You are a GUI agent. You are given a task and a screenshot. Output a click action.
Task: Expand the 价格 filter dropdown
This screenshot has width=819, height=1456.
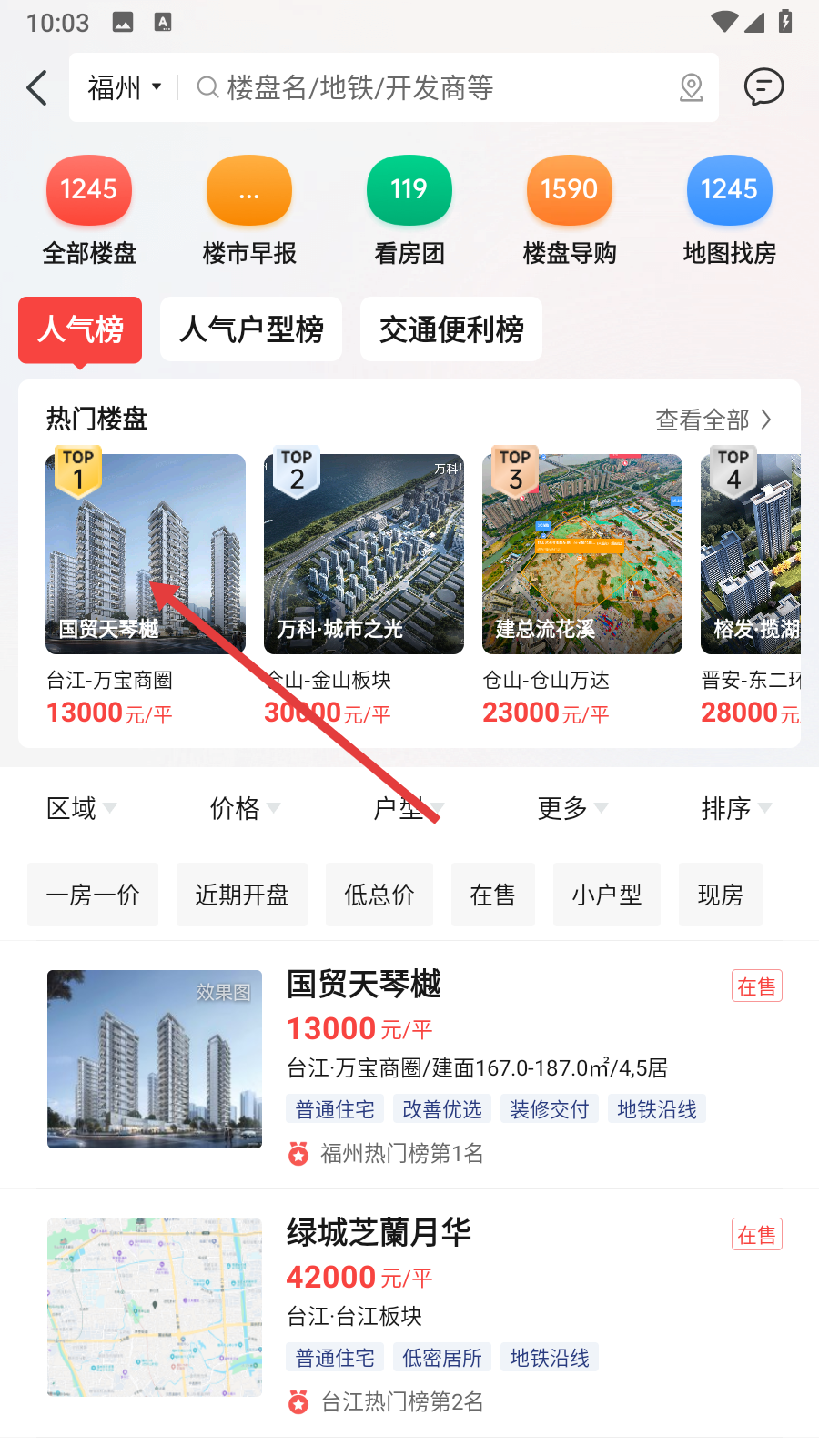(245, 807)
